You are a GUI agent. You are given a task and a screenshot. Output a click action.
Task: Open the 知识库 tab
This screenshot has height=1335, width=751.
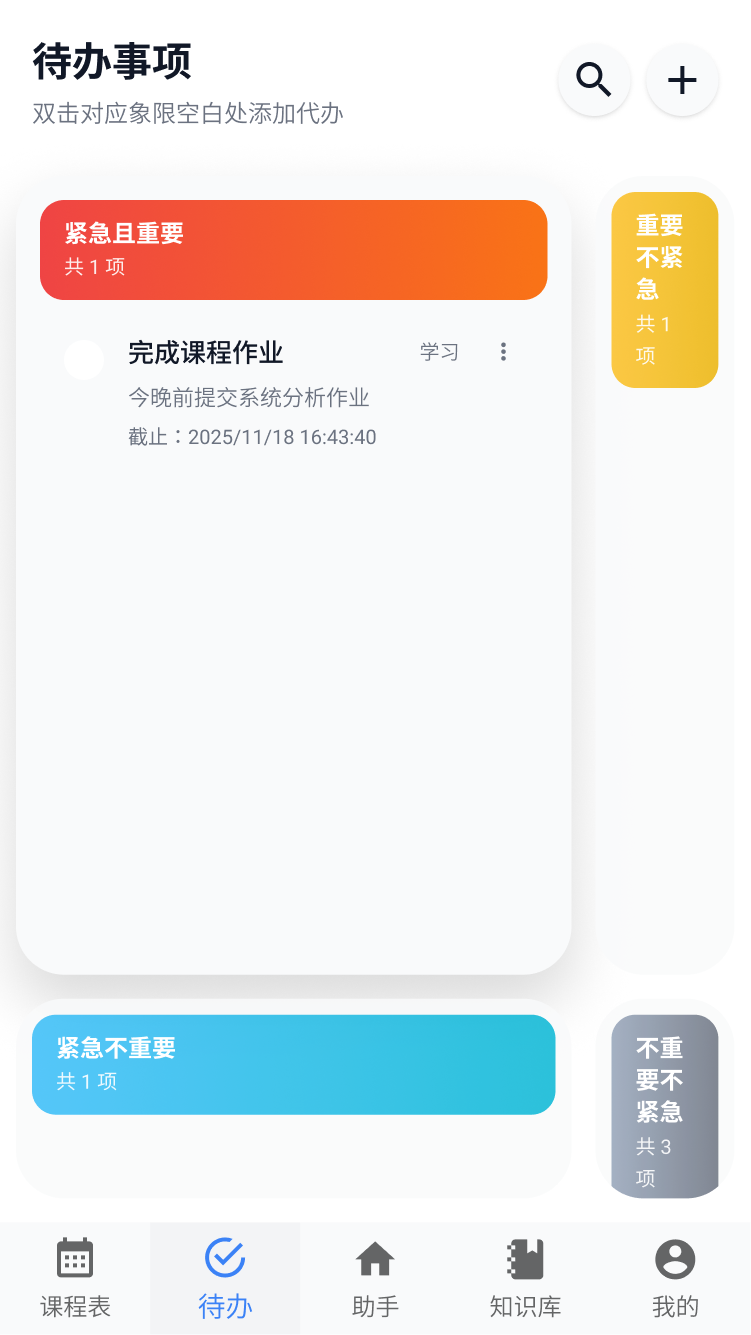point(525,1278)
